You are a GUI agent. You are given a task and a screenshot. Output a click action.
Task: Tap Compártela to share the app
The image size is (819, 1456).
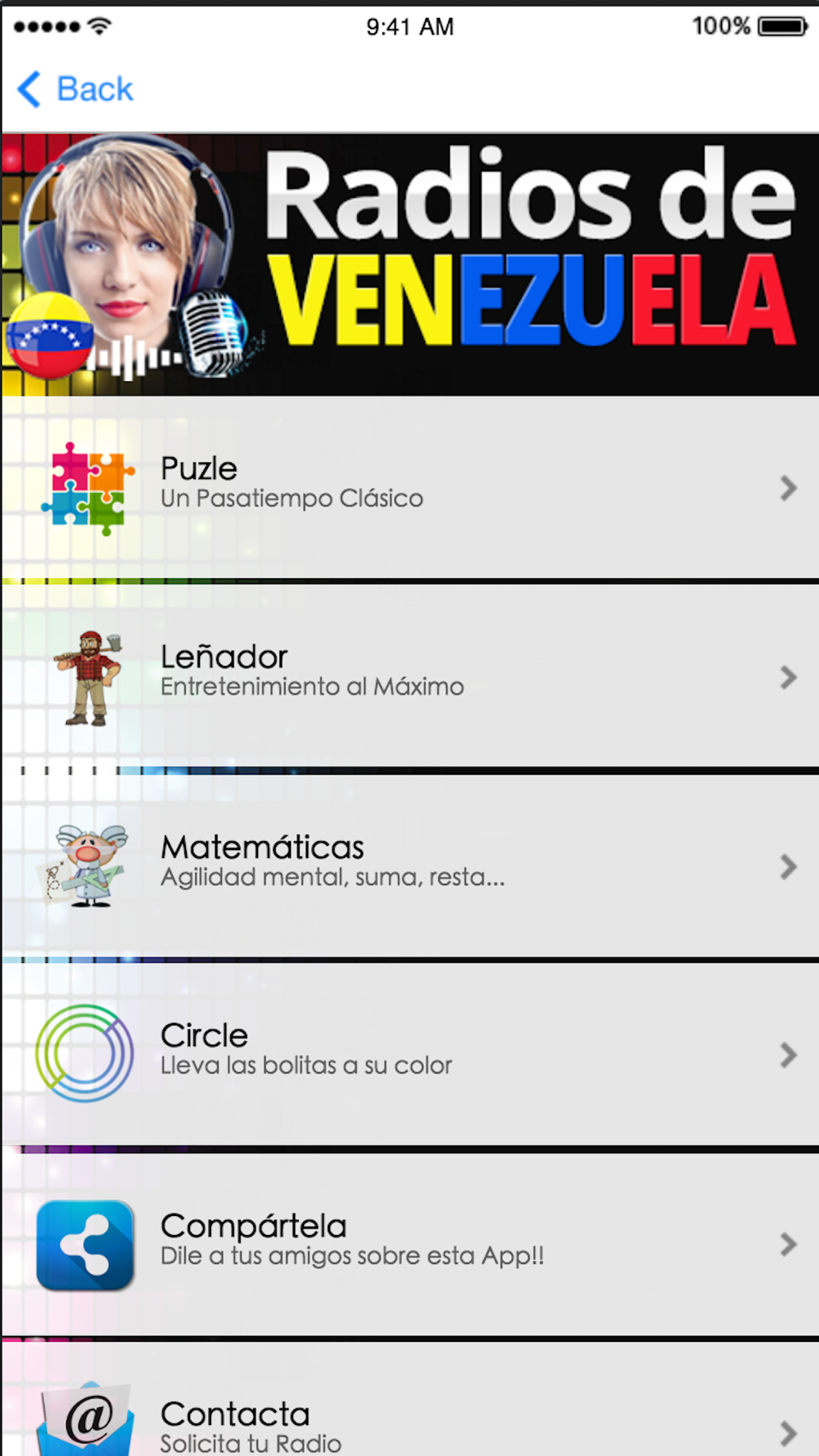coord(409,1244)
